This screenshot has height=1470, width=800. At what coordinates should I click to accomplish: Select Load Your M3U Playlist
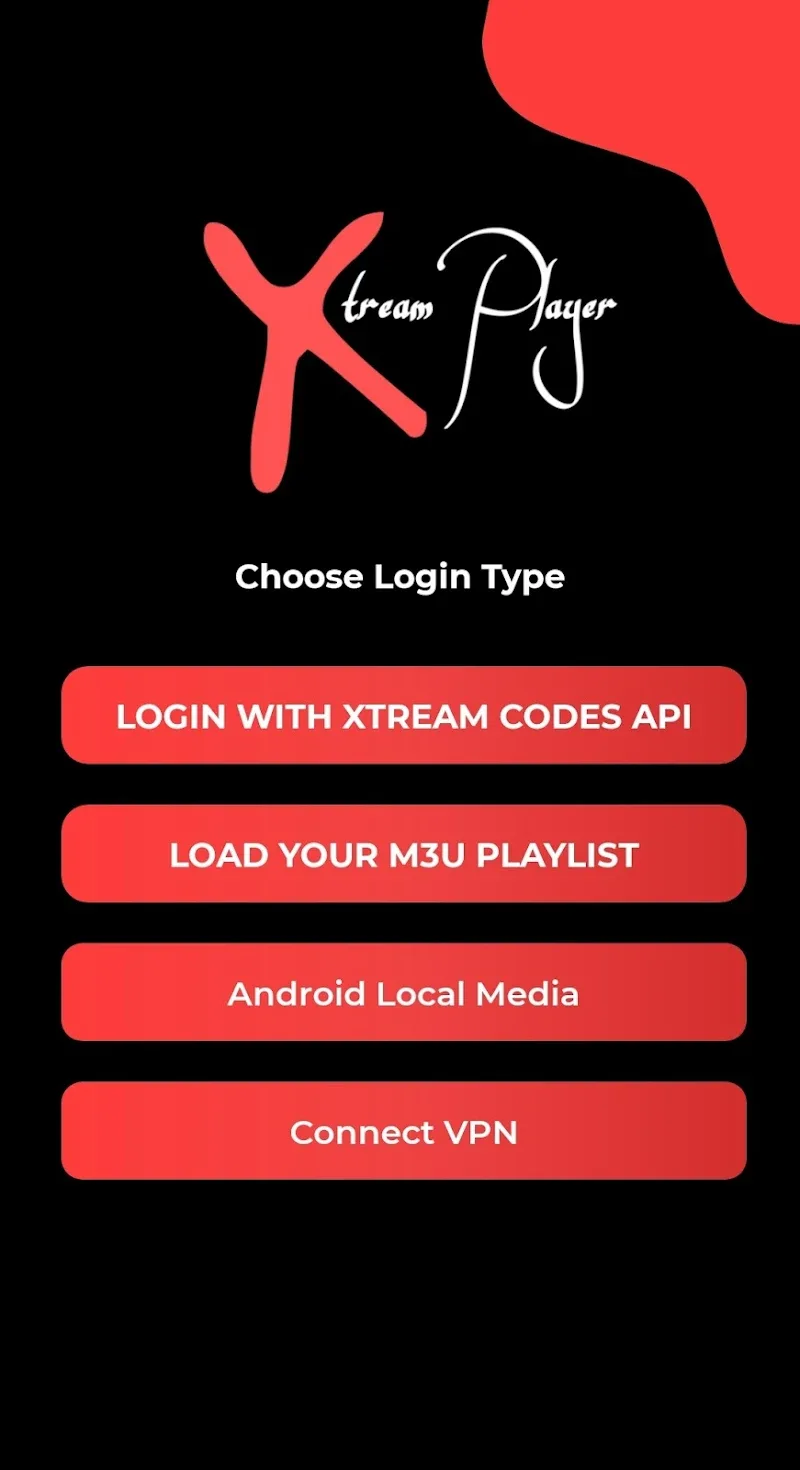click(x=403, y=854)
